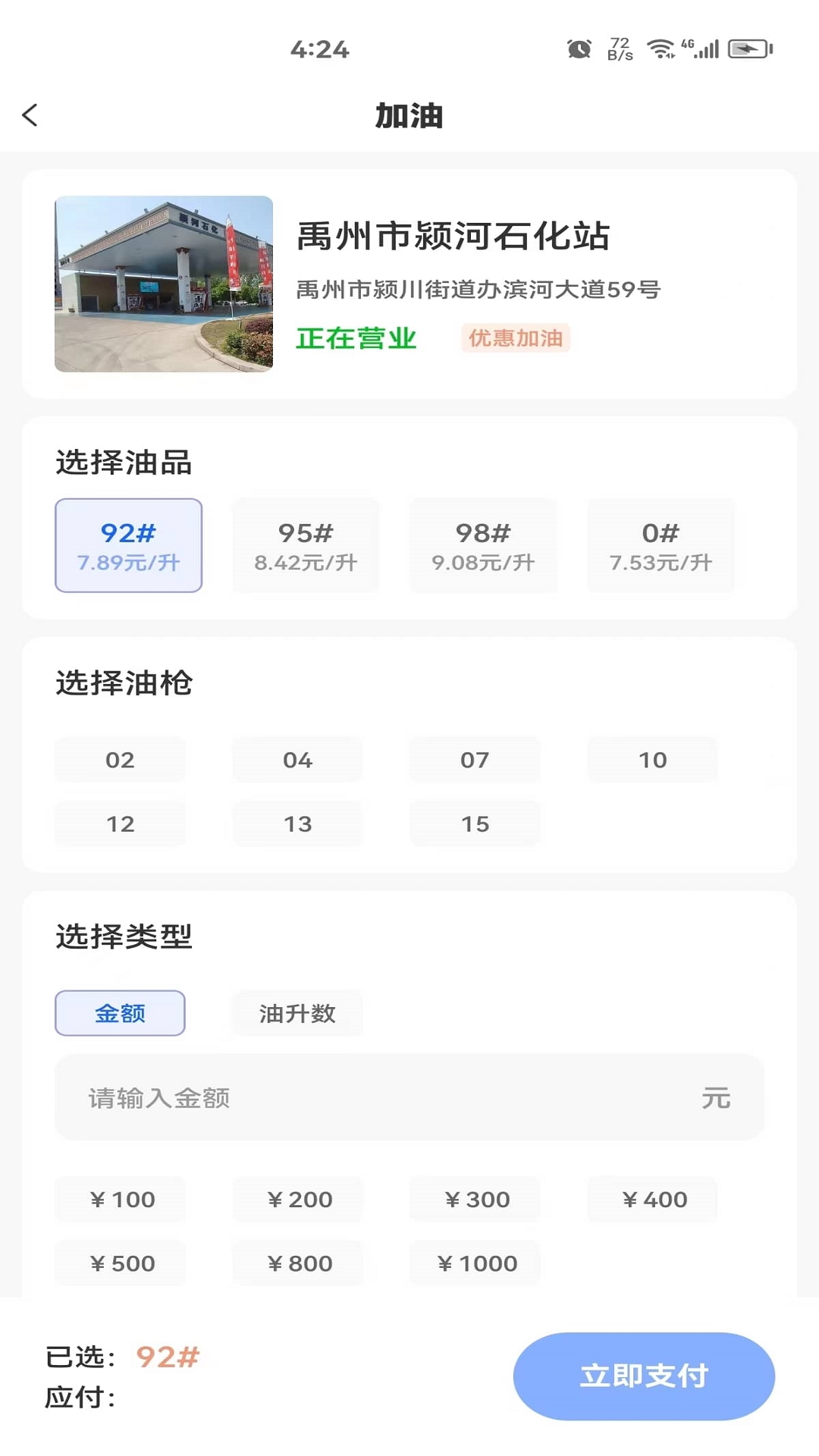Switch type to 金额

pyautogui.click(x=120, y=1013)
